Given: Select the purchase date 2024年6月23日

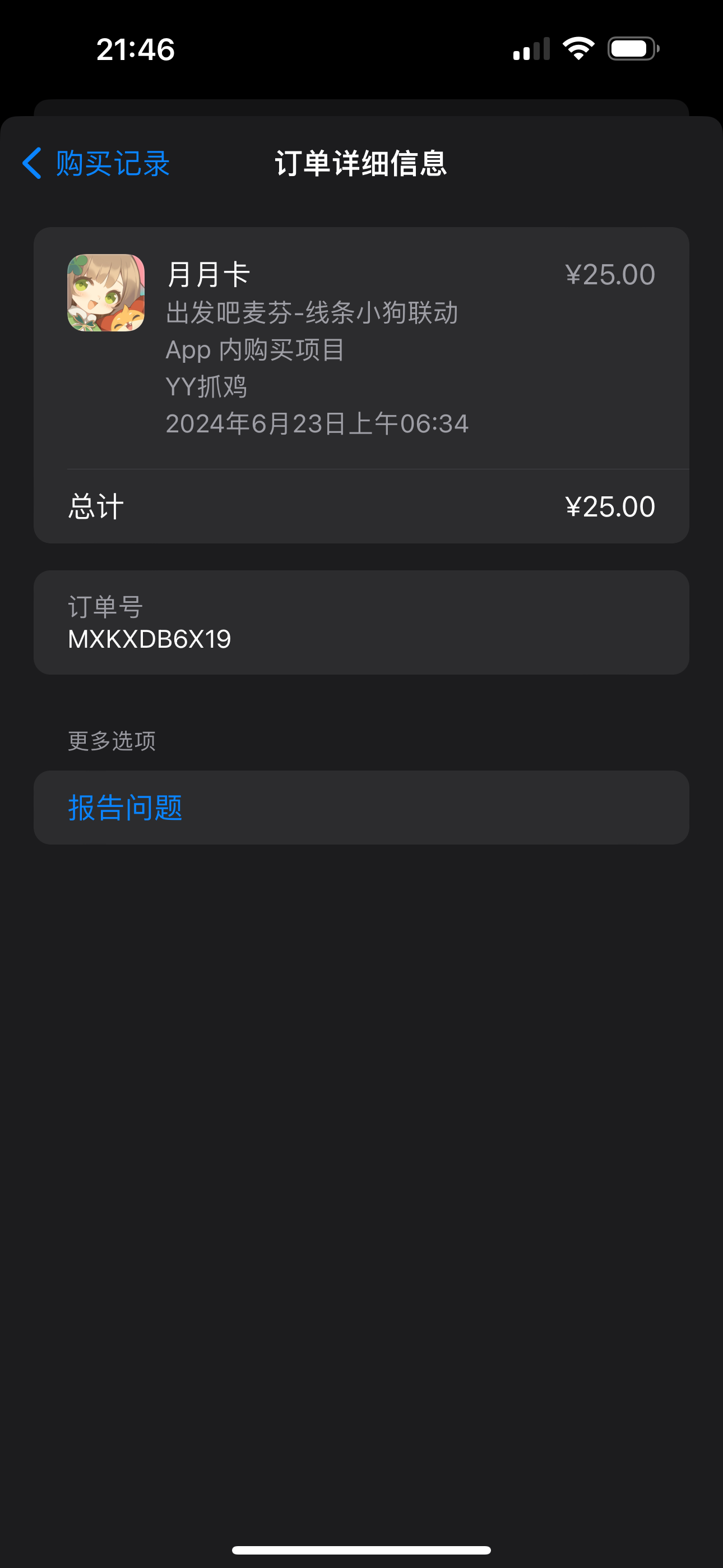Looking at the screenshot, I should pos(317,423).
